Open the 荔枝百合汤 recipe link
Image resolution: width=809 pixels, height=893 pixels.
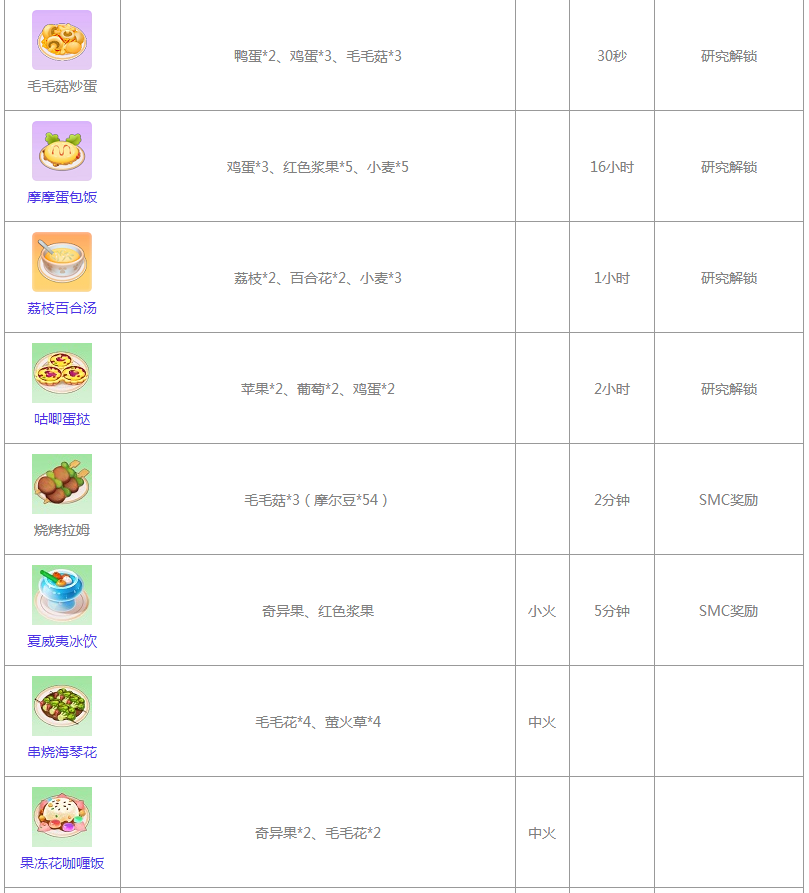coord(62,308)
